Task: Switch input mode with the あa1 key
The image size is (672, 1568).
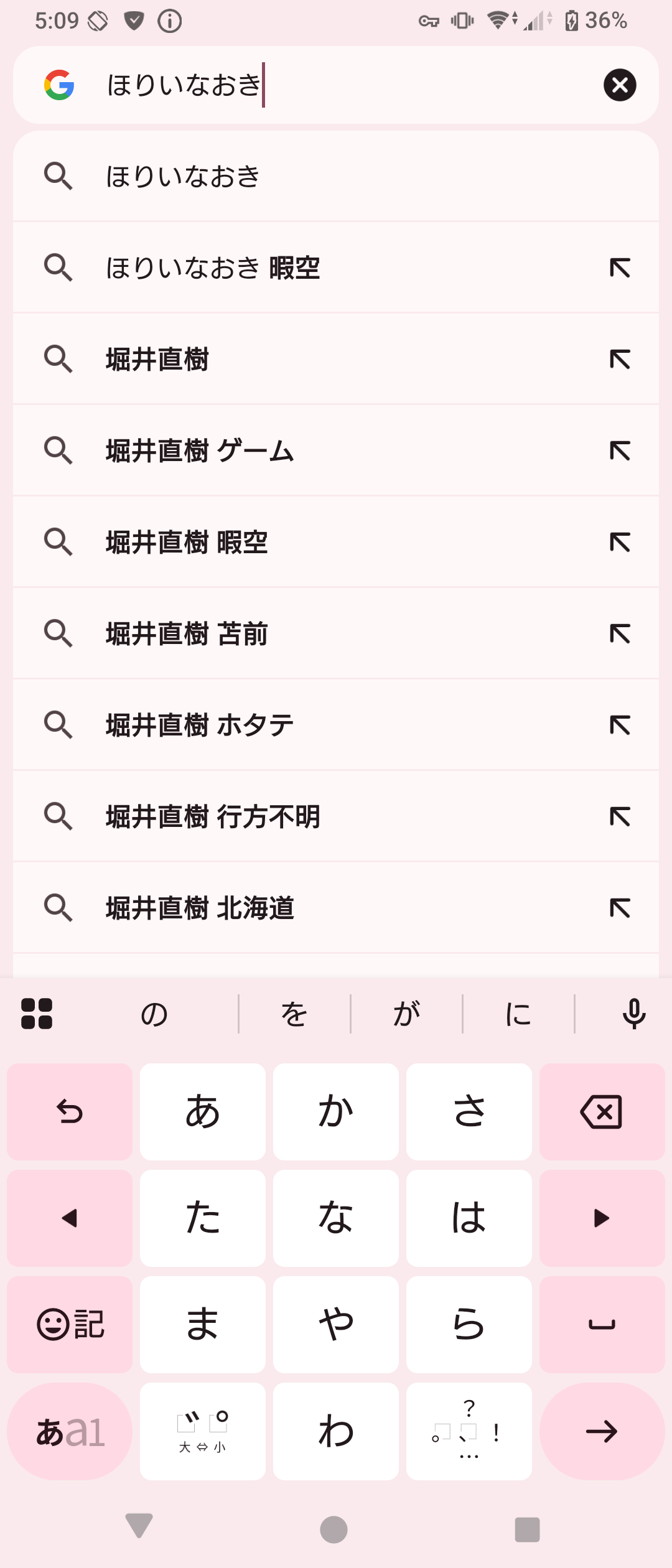Action: (70, 1432)
